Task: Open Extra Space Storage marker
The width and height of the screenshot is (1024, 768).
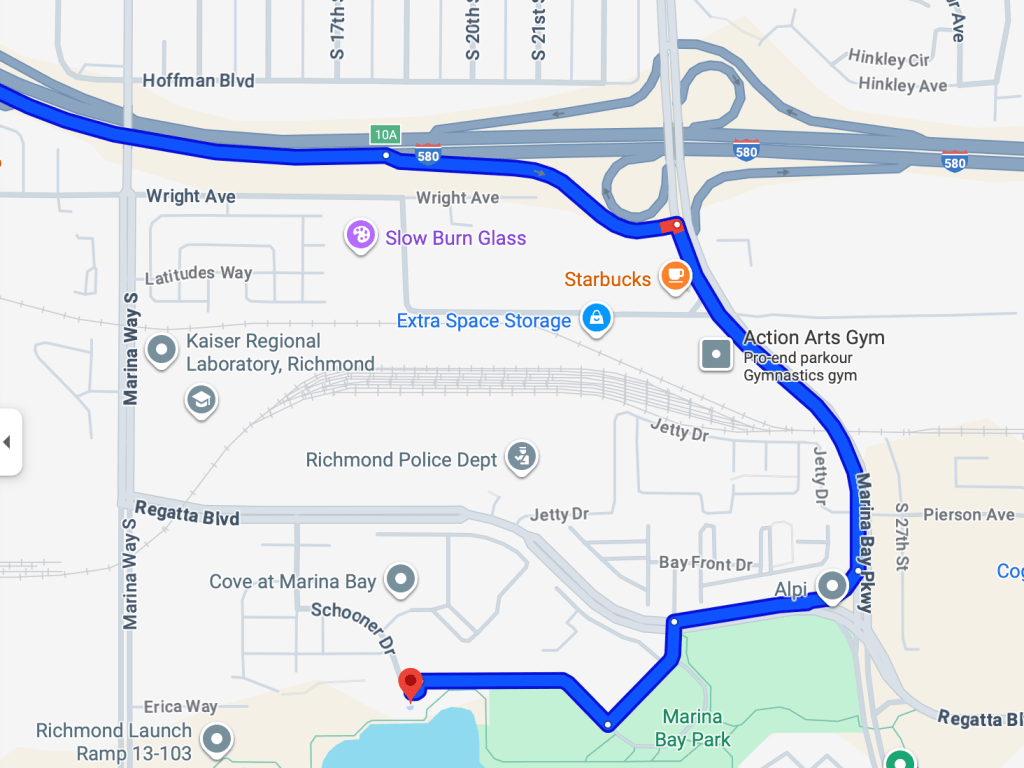Action: point(597,320)
